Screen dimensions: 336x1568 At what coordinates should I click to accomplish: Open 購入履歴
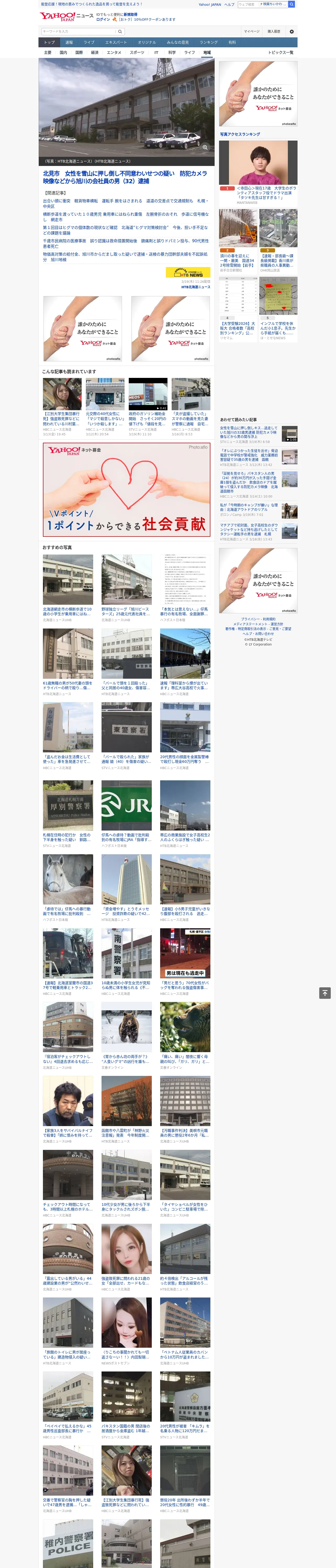pyautogui.click(x=274, y=32)
